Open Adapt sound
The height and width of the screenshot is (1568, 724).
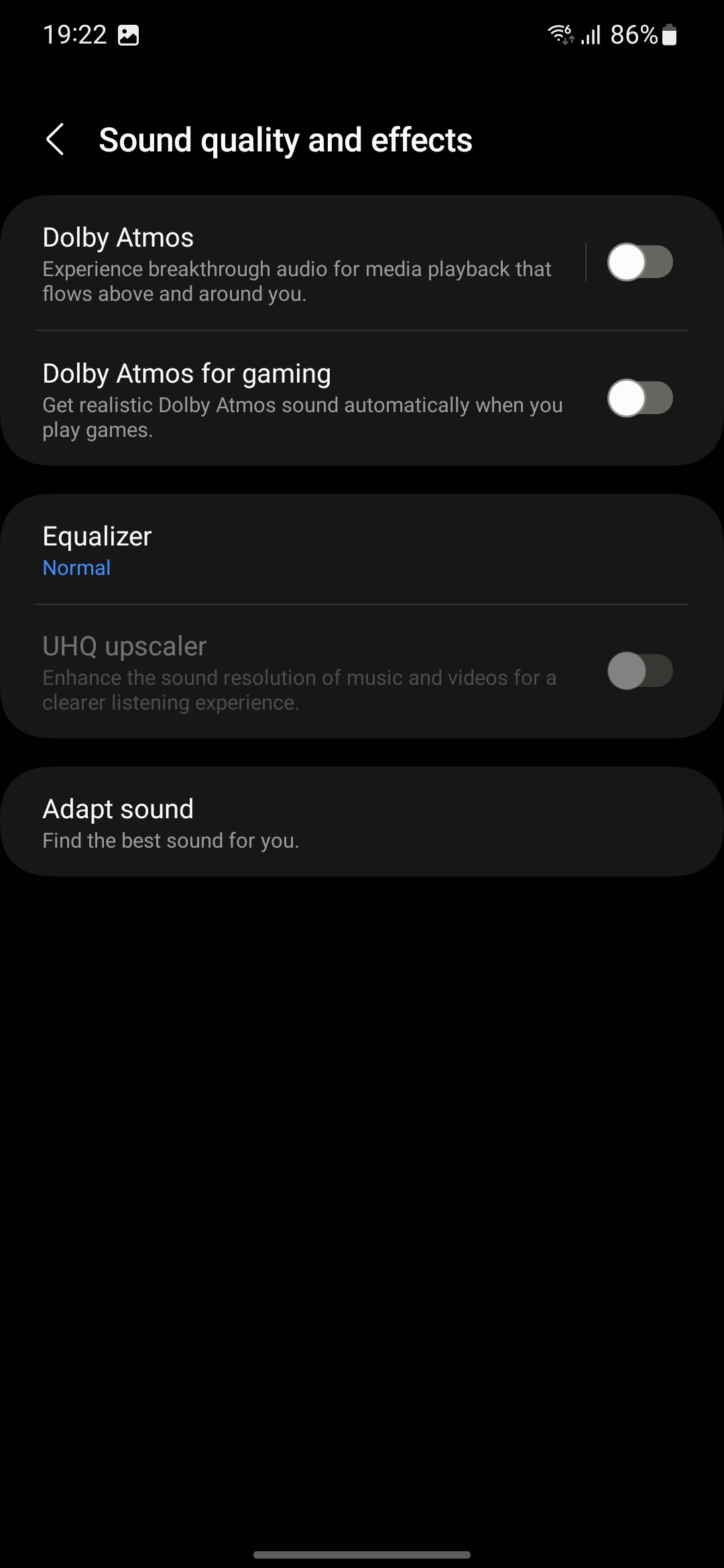[x=362, y=822]
